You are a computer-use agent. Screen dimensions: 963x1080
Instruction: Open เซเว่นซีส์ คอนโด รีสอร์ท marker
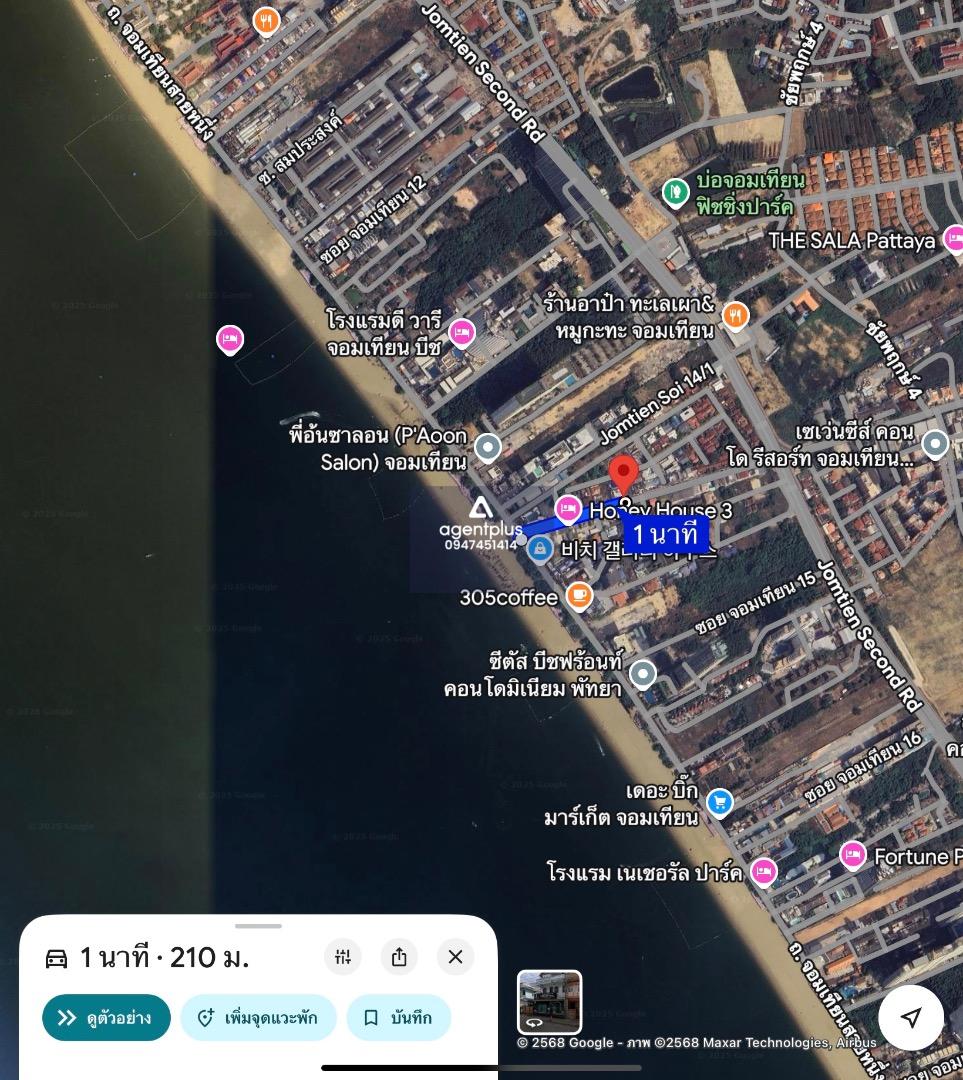pyautogui.click(x=935, y=443)
